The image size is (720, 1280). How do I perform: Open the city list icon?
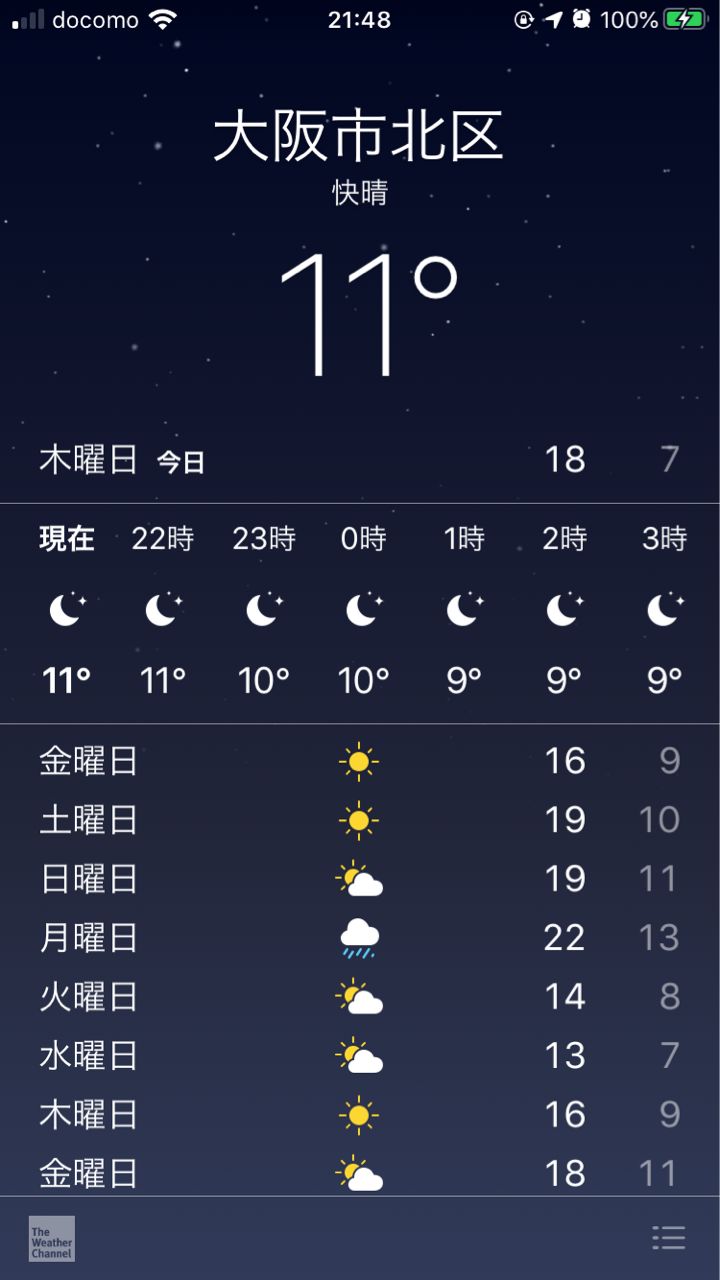pyautogui.click(x=668, y=1238)
